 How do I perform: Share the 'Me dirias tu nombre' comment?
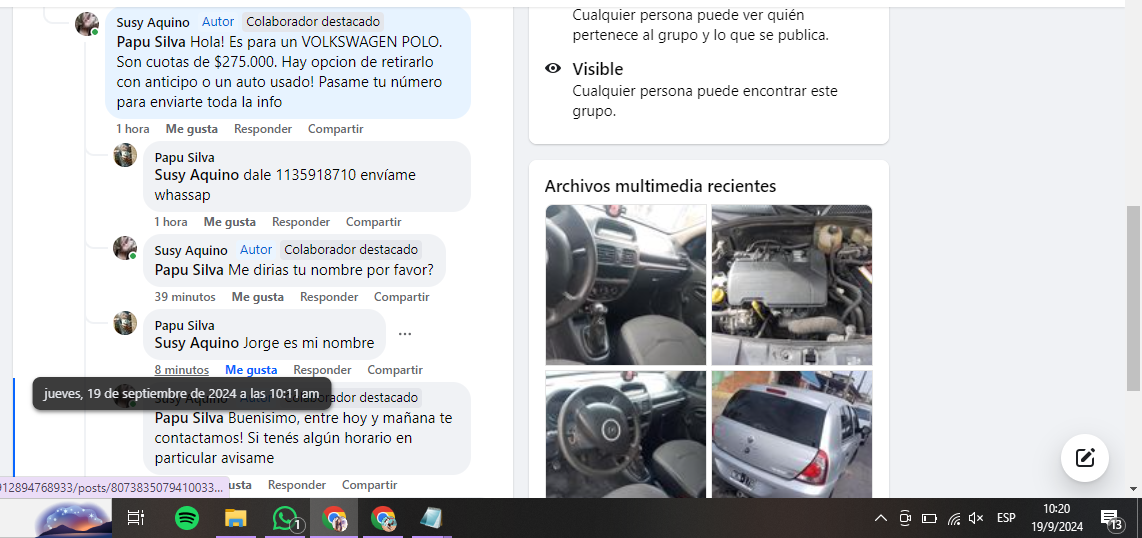point(401,297)
